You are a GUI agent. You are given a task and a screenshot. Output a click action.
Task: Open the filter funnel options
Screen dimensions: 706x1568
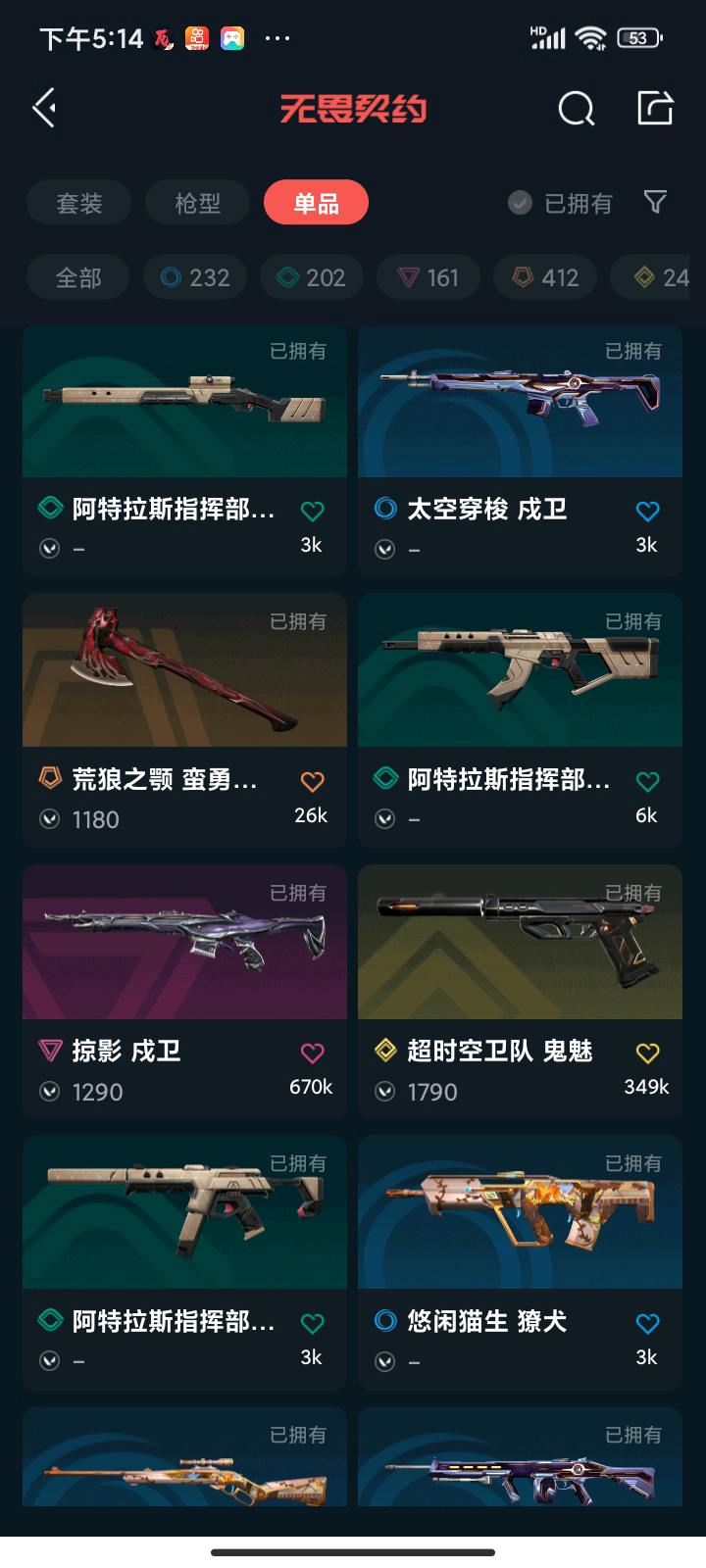click(655, 203)
